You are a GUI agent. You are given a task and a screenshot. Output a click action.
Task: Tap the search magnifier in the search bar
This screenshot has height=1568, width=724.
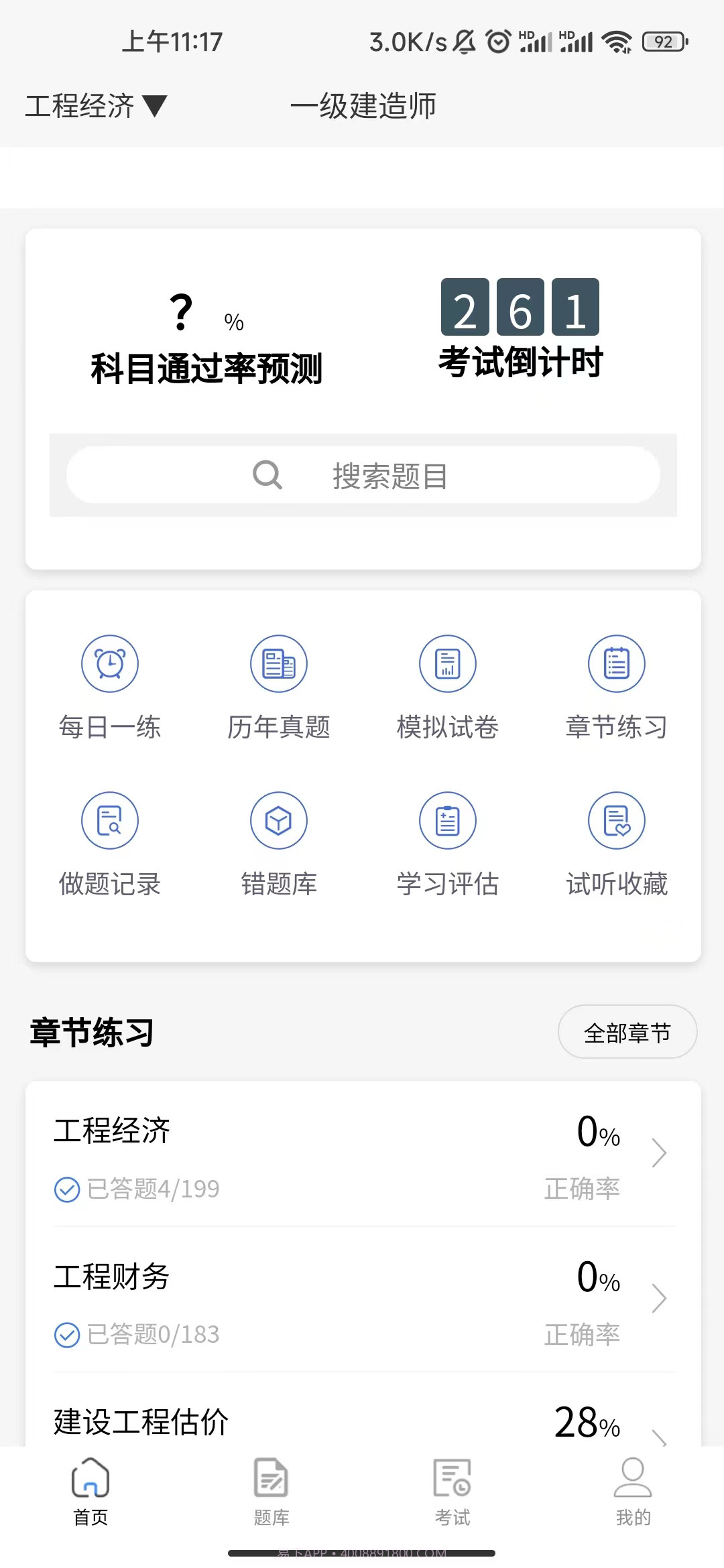pos(267,476)
